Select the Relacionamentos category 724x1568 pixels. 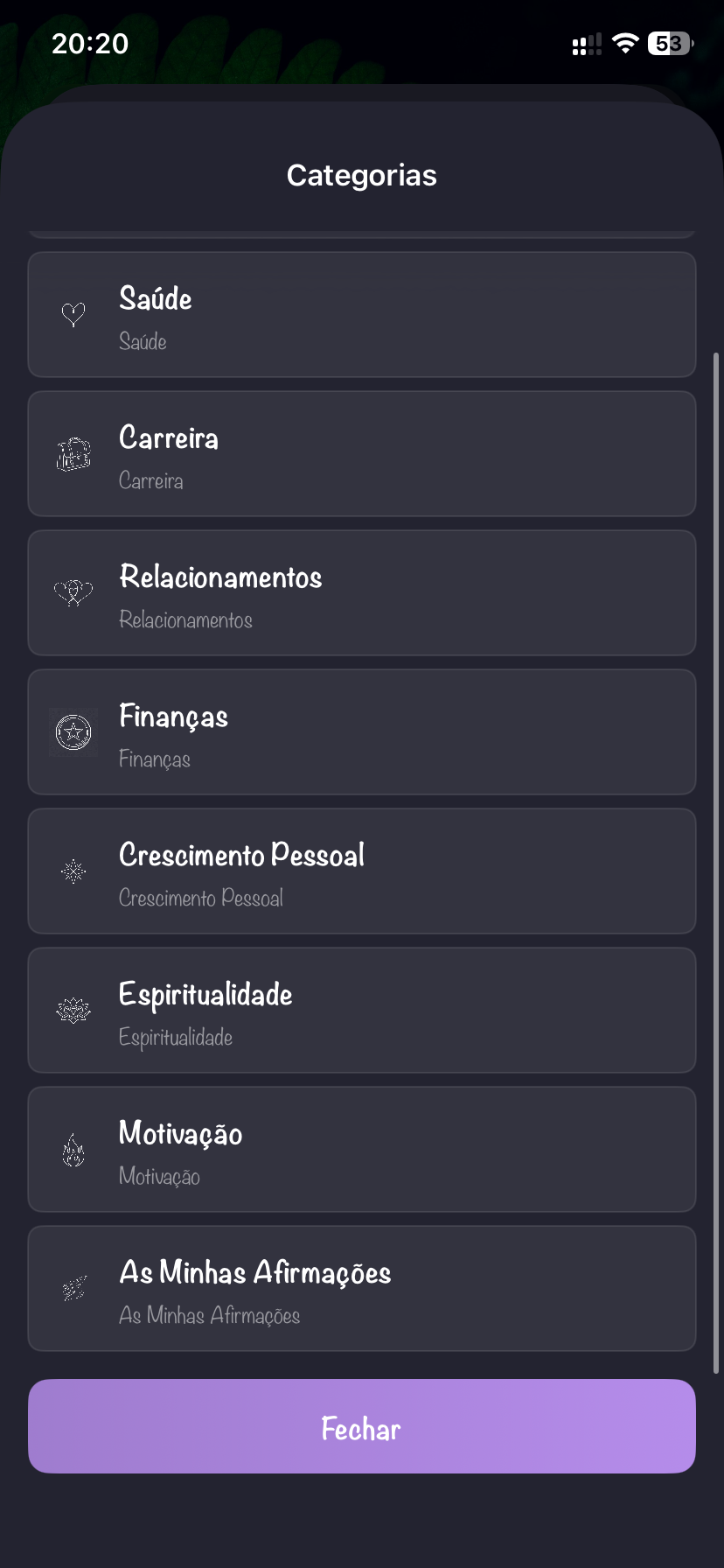(x=361, y=593)
